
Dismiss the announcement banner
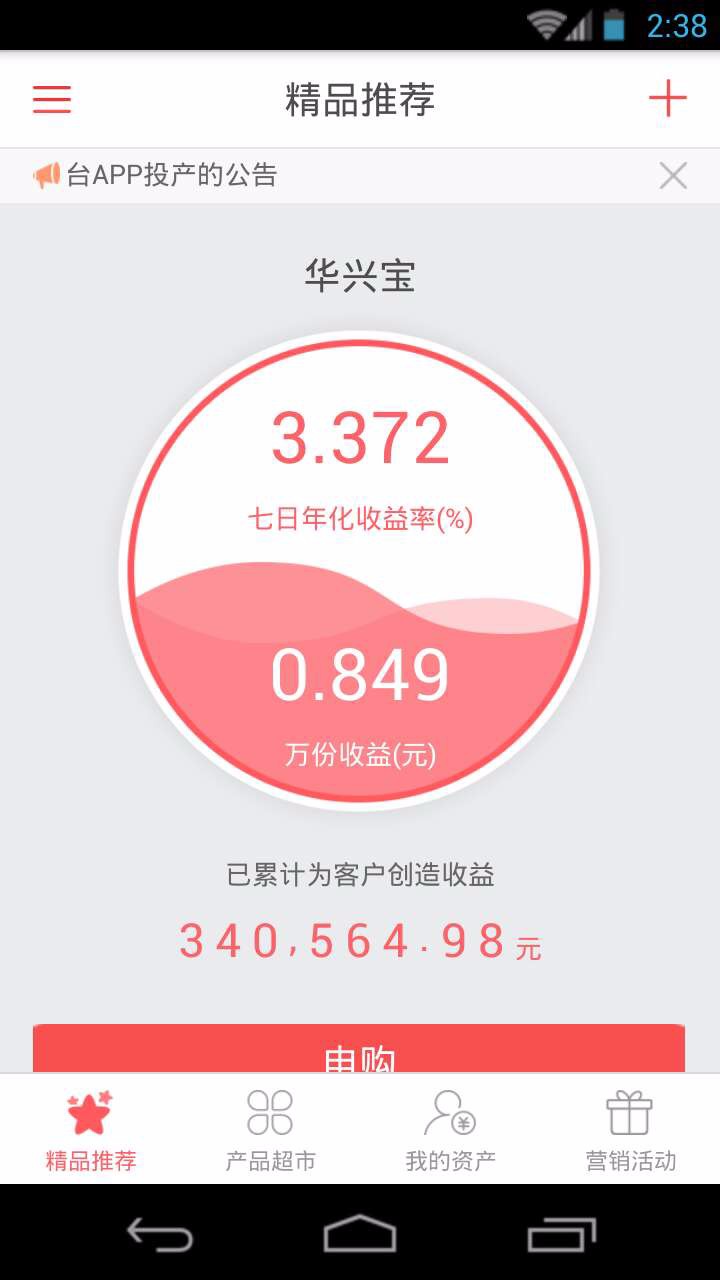coord(673,176)
